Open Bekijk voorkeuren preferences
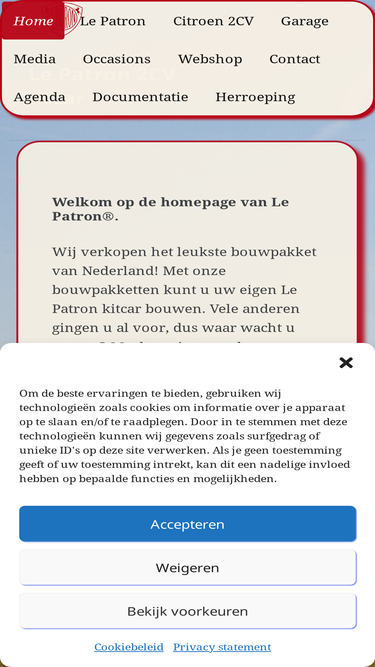 coord(188,611)
